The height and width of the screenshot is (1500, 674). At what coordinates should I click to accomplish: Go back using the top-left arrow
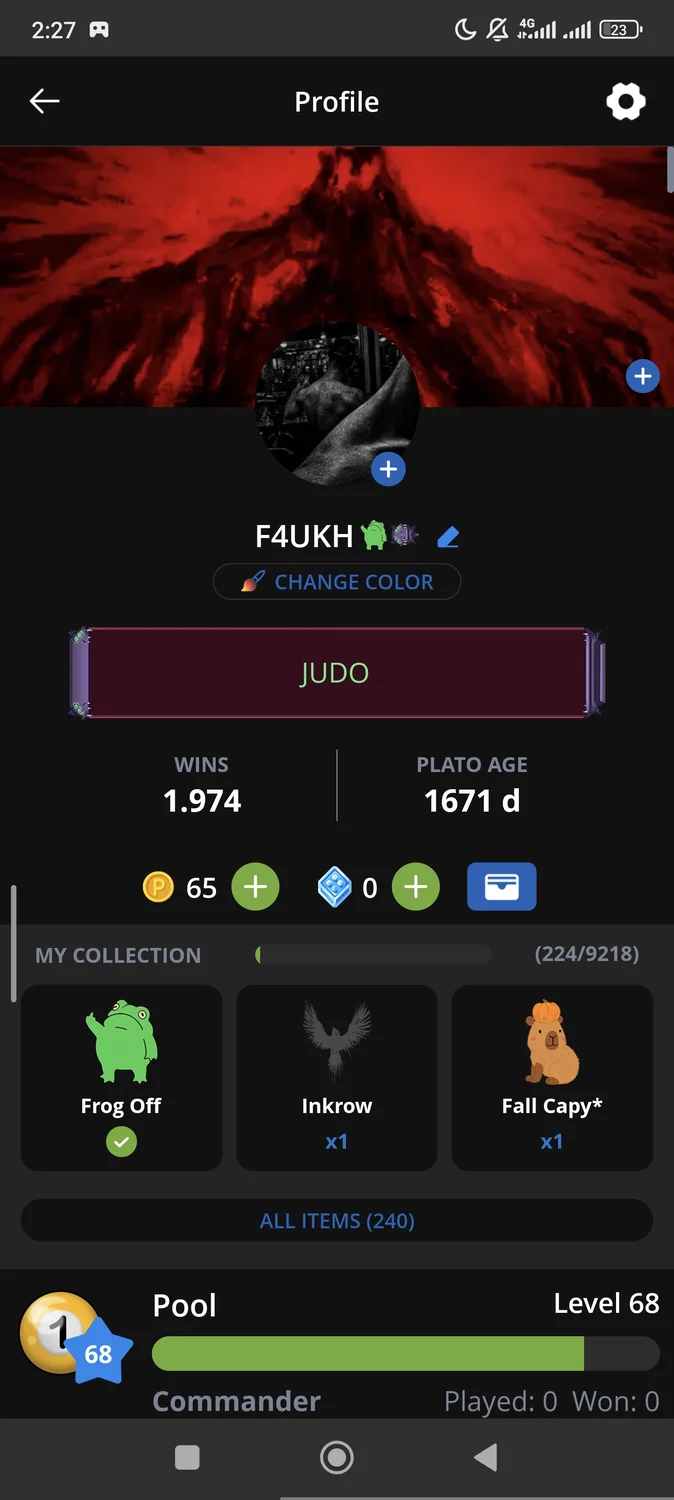(45, 101)
